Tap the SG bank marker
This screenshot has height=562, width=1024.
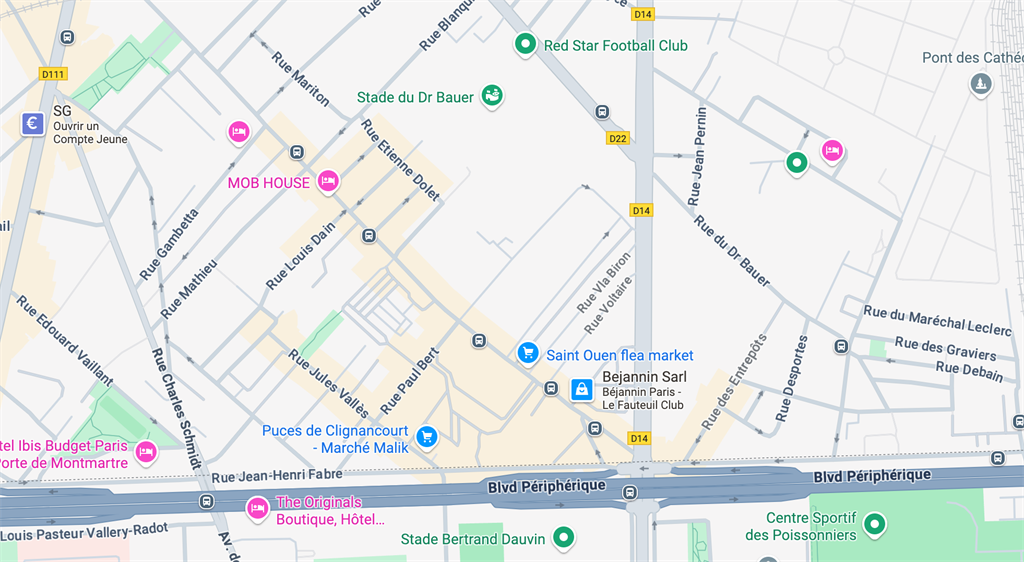pyautogui.click(x=33, y=124)
